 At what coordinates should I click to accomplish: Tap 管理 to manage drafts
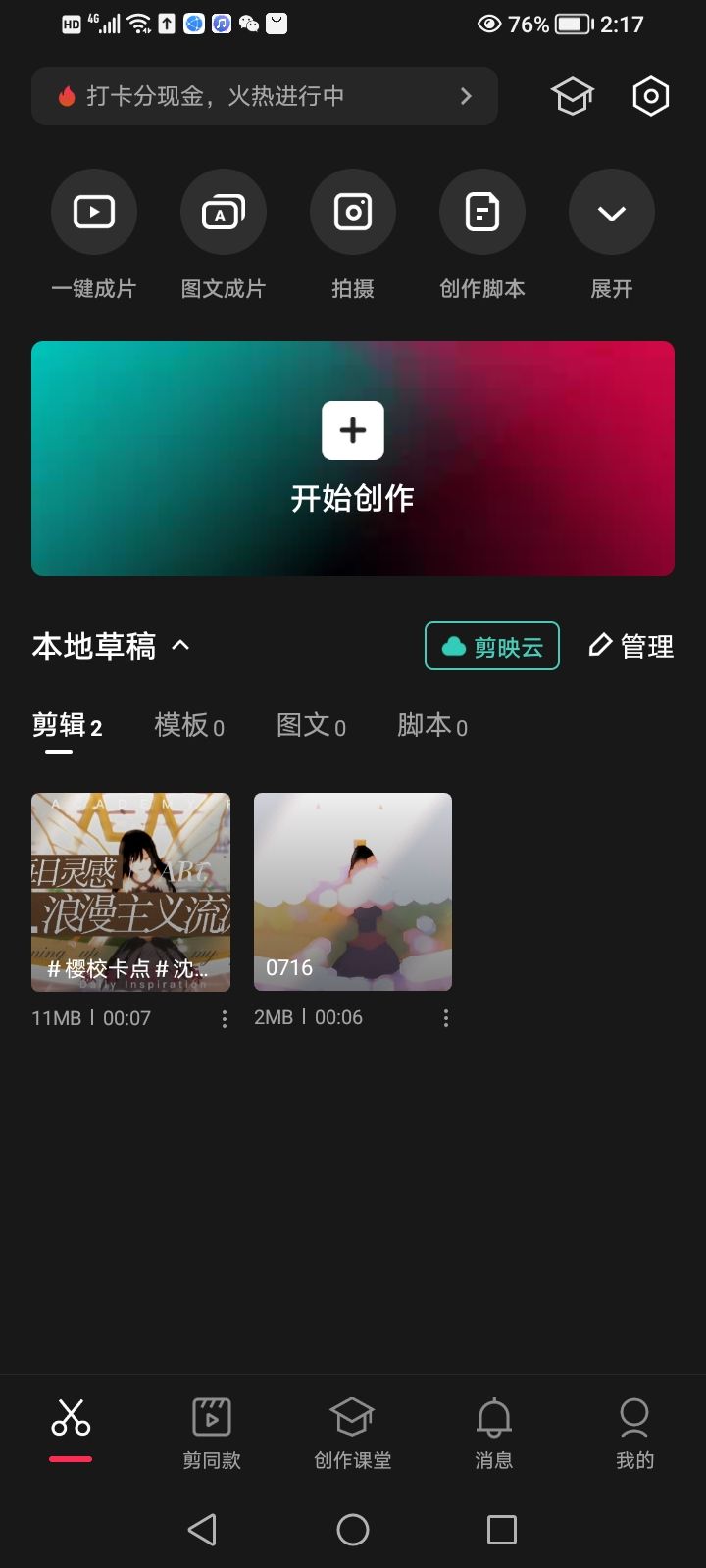[631, 646]
